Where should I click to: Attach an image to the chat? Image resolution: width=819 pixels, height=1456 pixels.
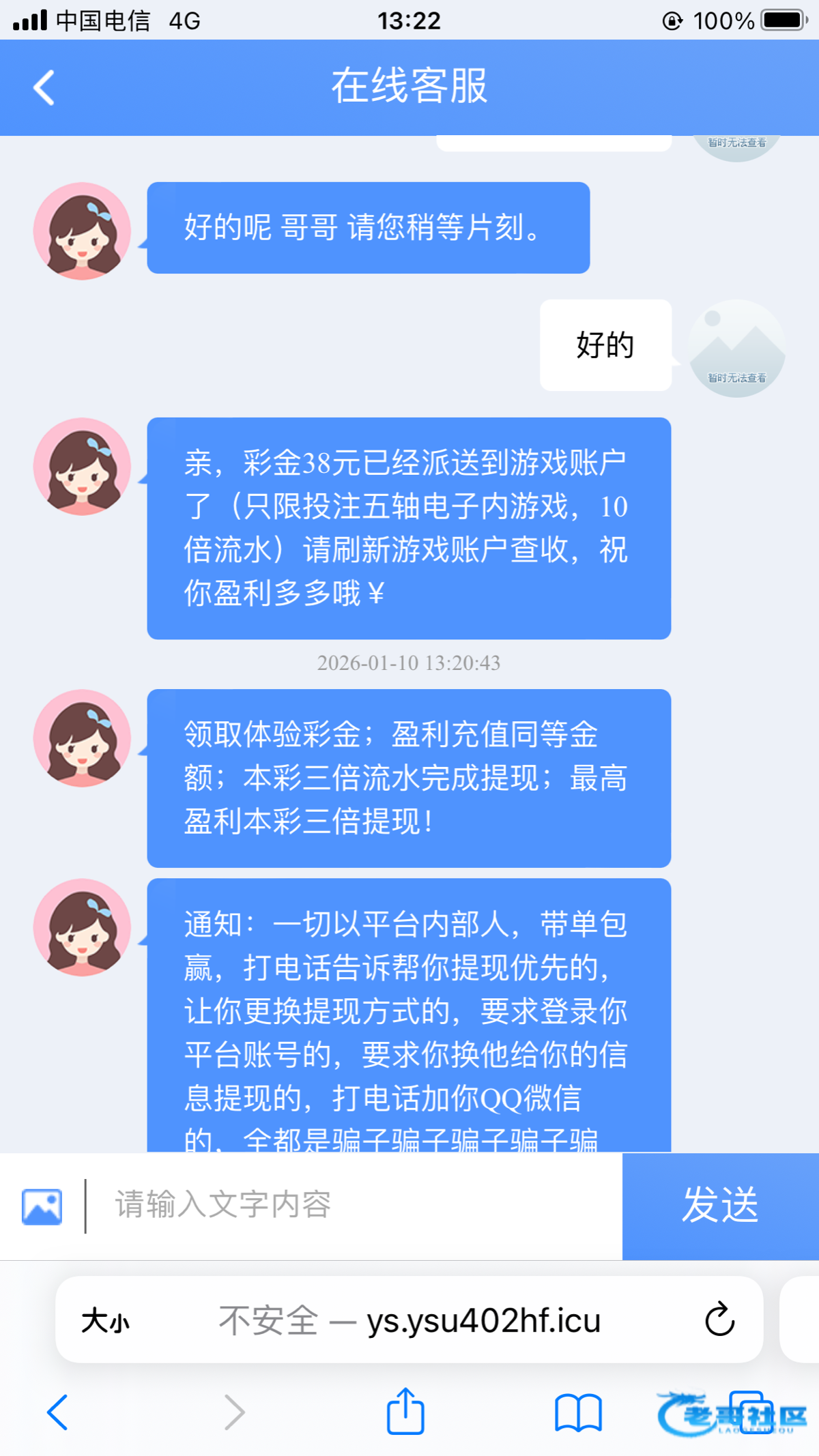click(x=42, y=1206)
